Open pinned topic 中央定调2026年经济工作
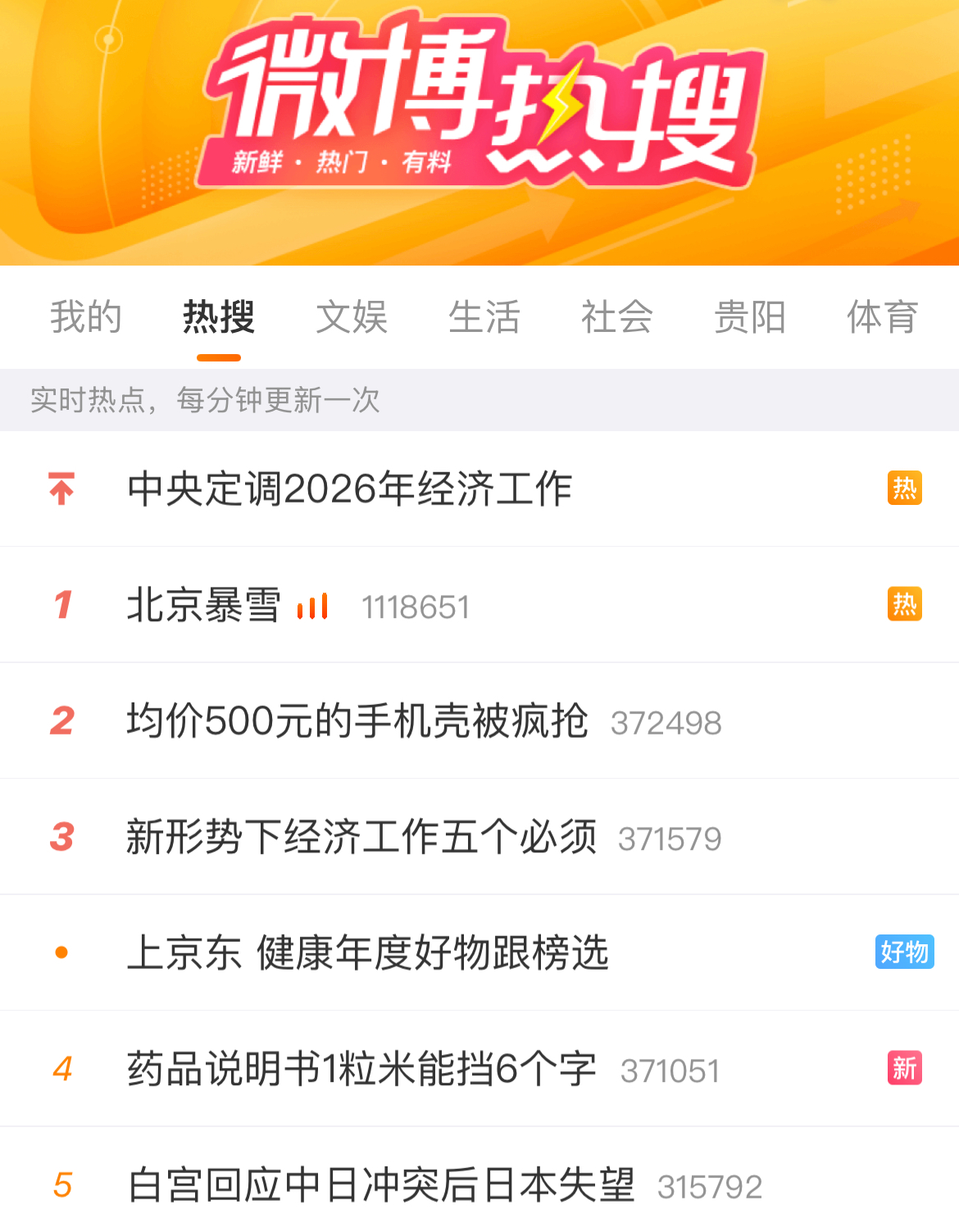This screenshot has width=959, height=1232. [350, 489]
